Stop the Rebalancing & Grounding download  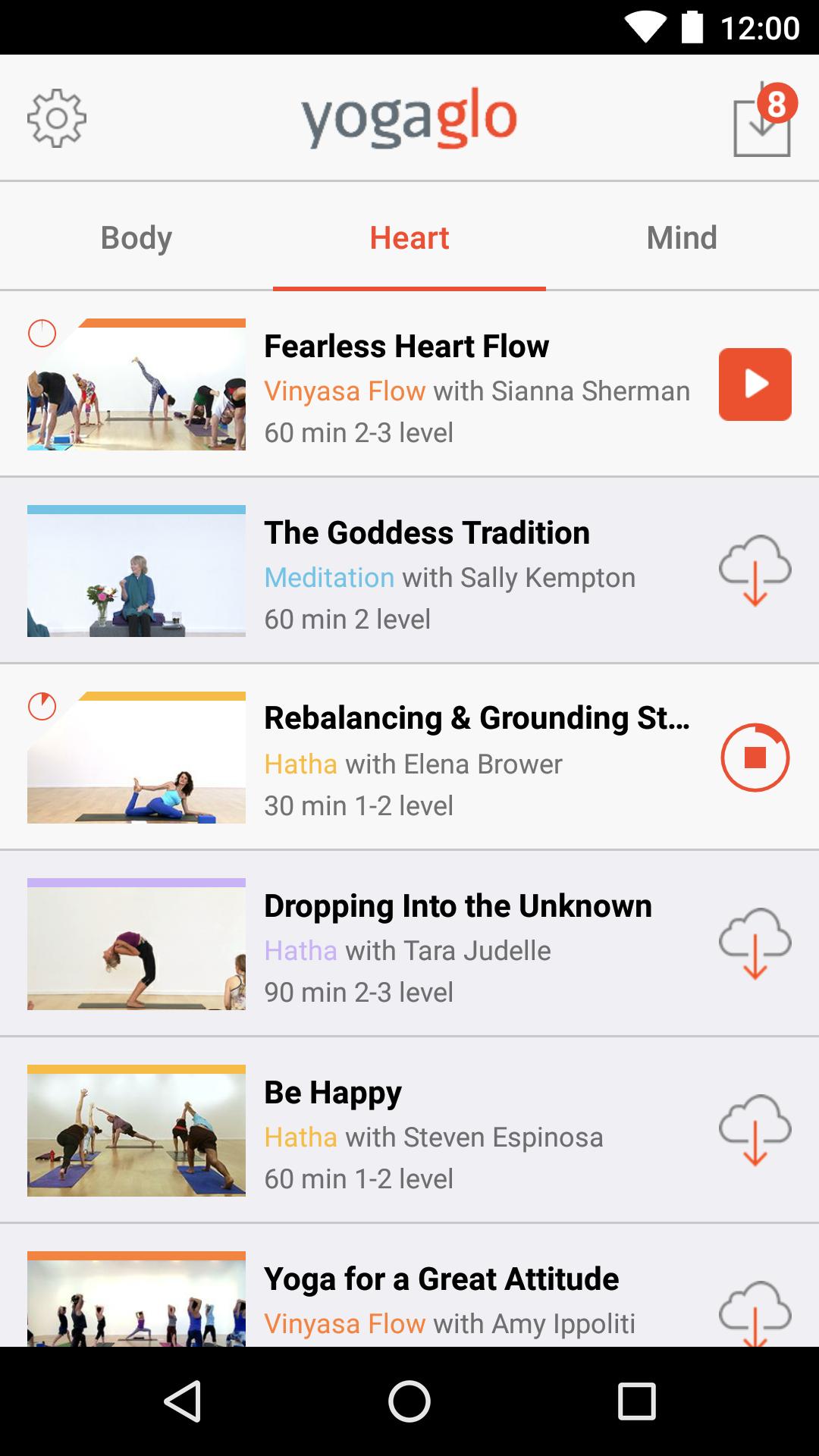[x=755, y=758]
